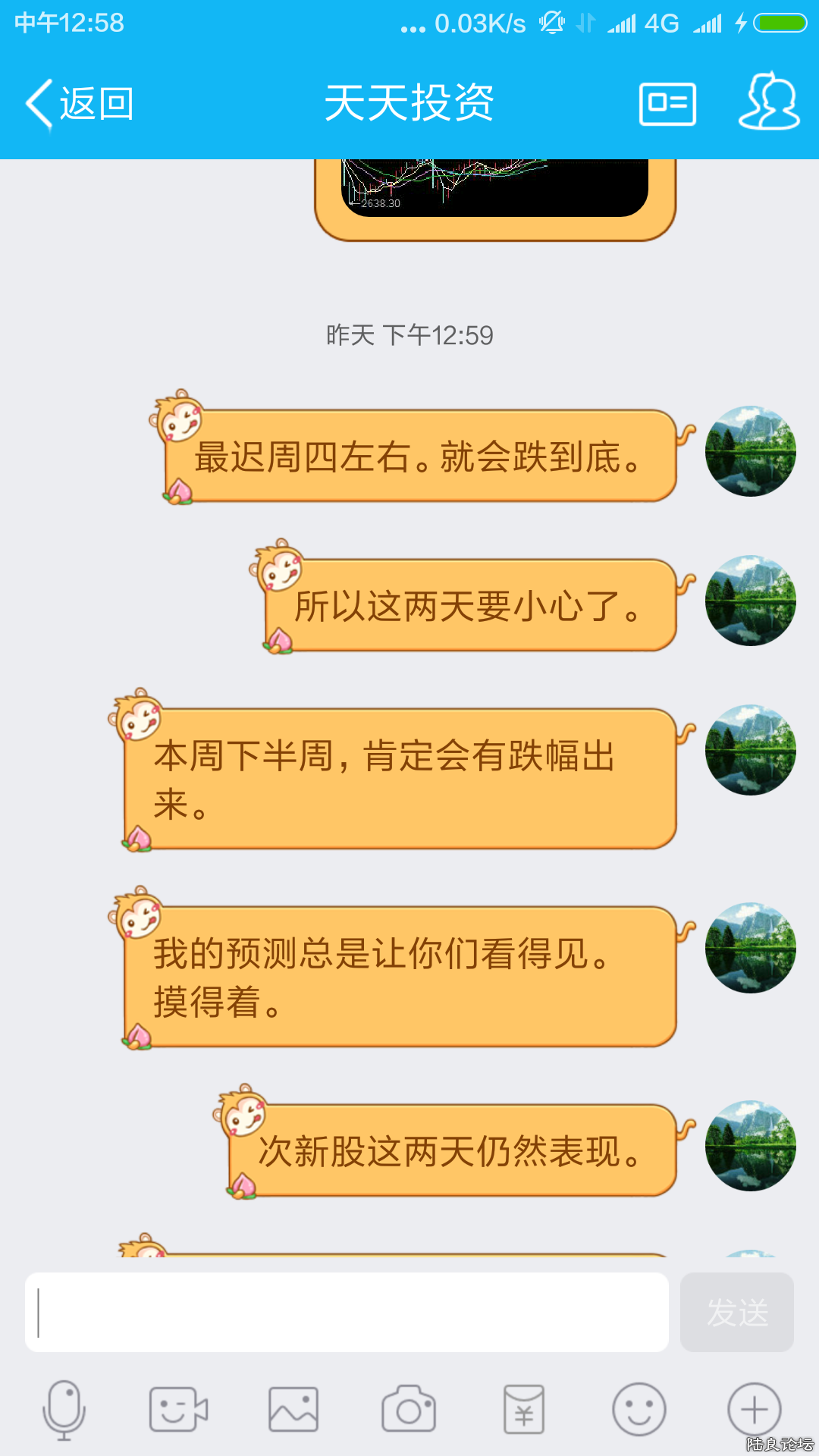Record a voice message with the microphone
The image size is (819, 1456).
click(x=64, y=1410)
